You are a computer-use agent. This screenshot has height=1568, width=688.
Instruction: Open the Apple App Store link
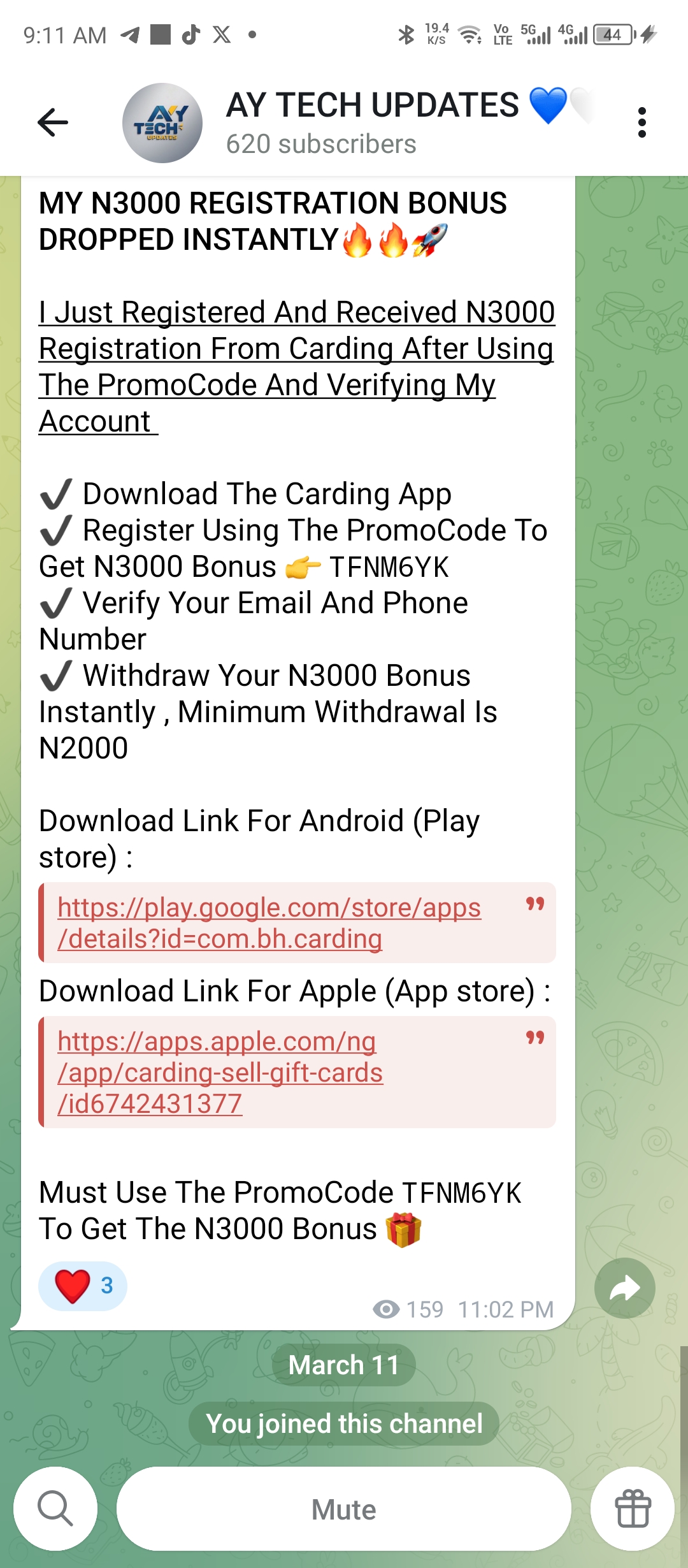tap(220, 1072)
